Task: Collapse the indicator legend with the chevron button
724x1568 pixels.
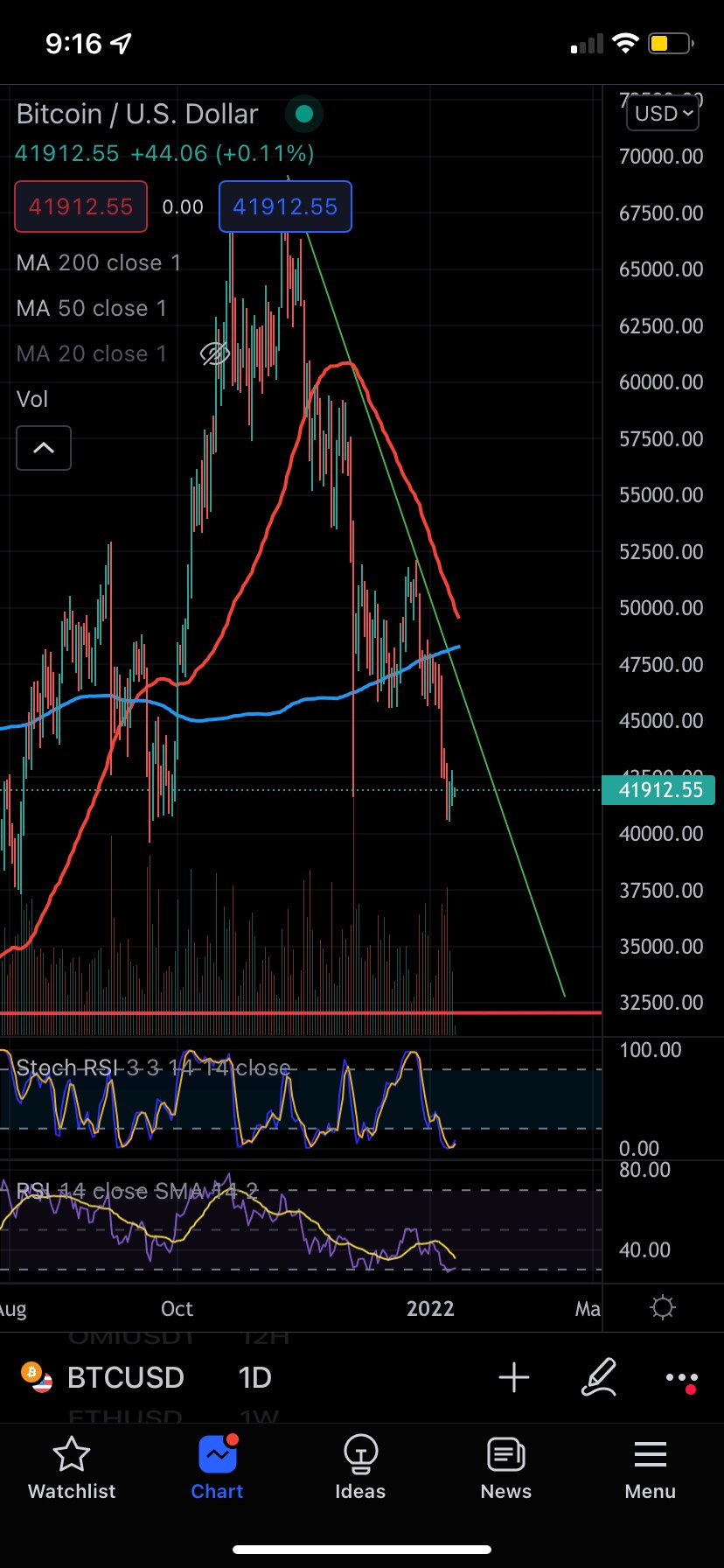Action: pyautogui.click(x=44, y=448)
